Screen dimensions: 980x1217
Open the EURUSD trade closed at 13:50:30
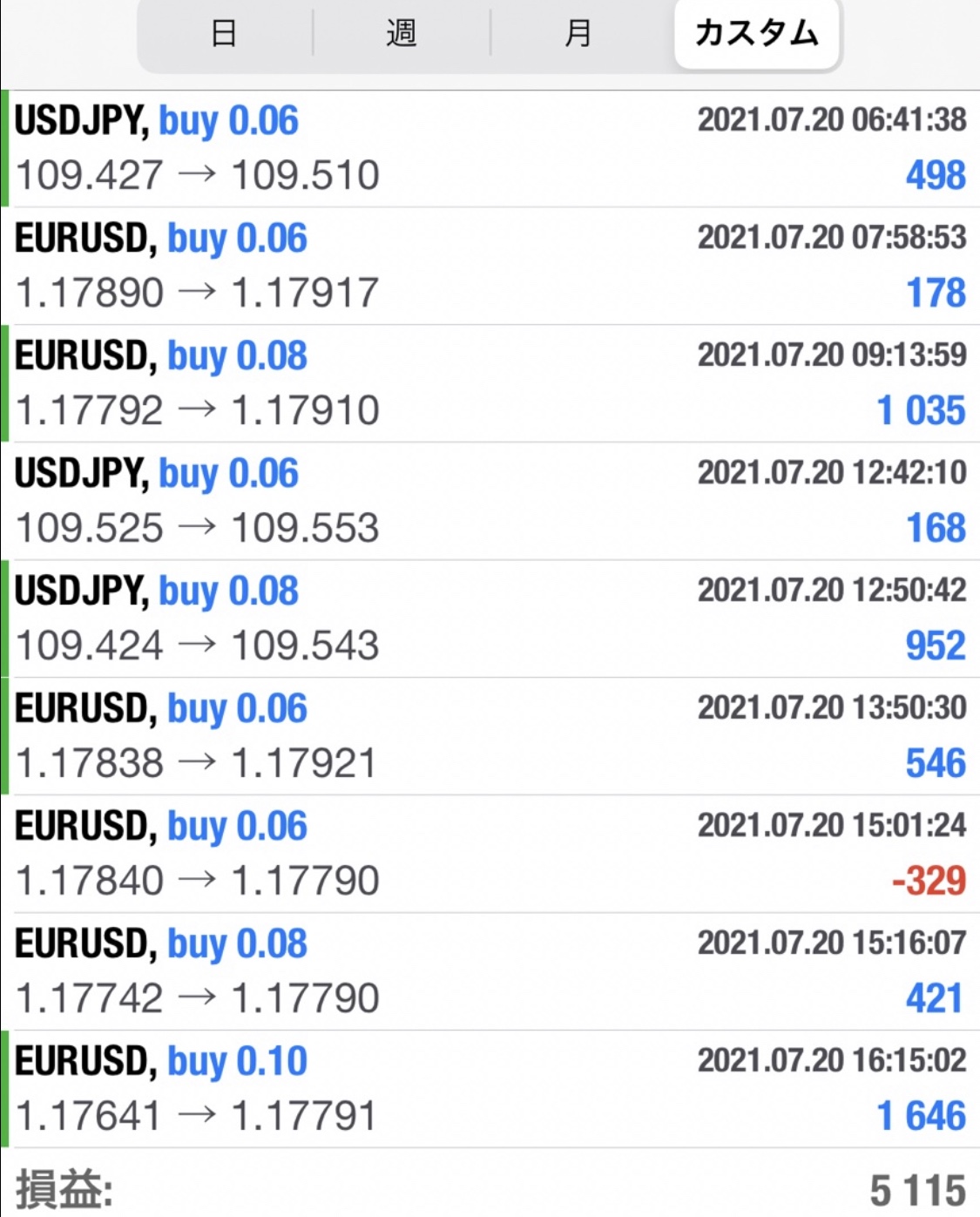click(490, 736)
